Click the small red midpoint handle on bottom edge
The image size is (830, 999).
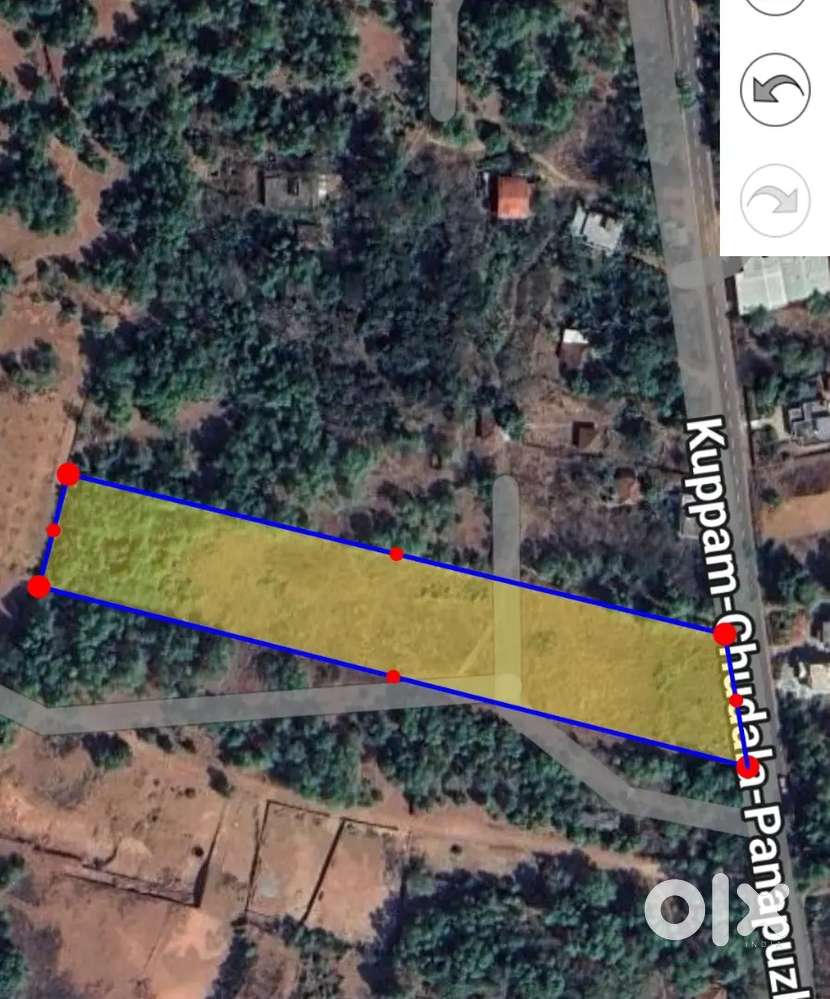tap(393, 675)
